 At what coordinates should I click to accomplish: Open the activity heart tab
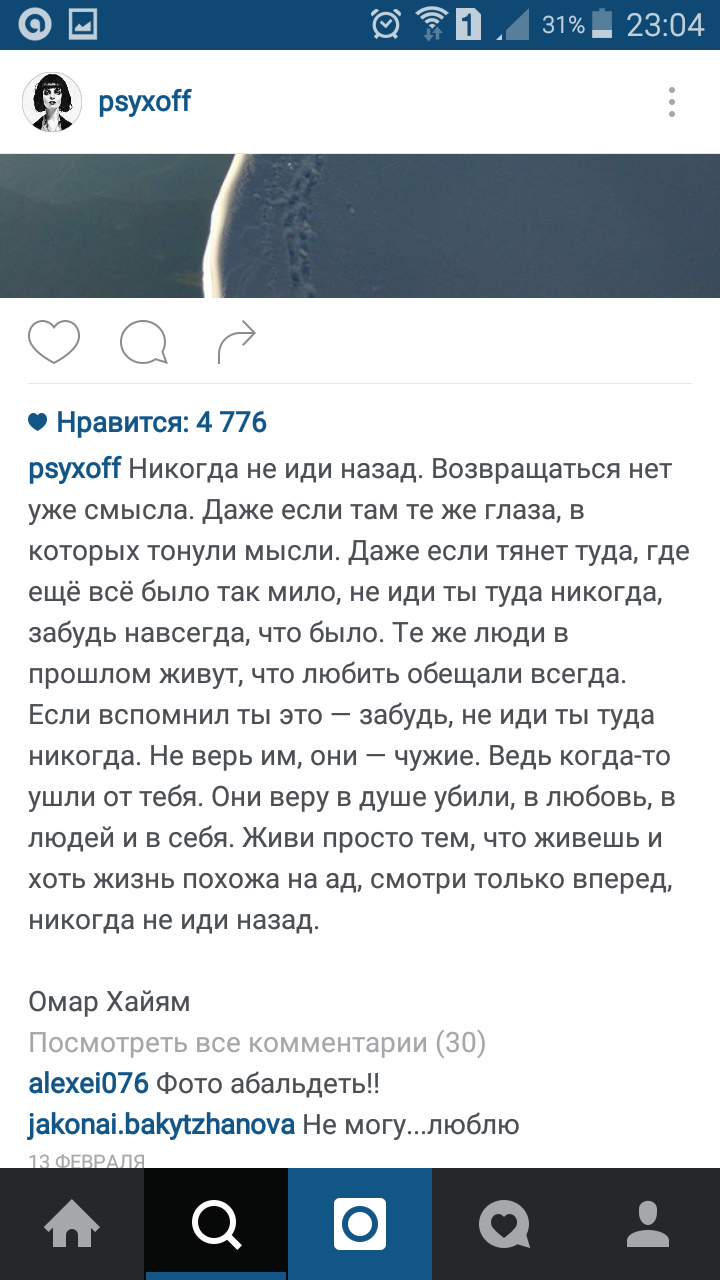[x=504, y=1224]
